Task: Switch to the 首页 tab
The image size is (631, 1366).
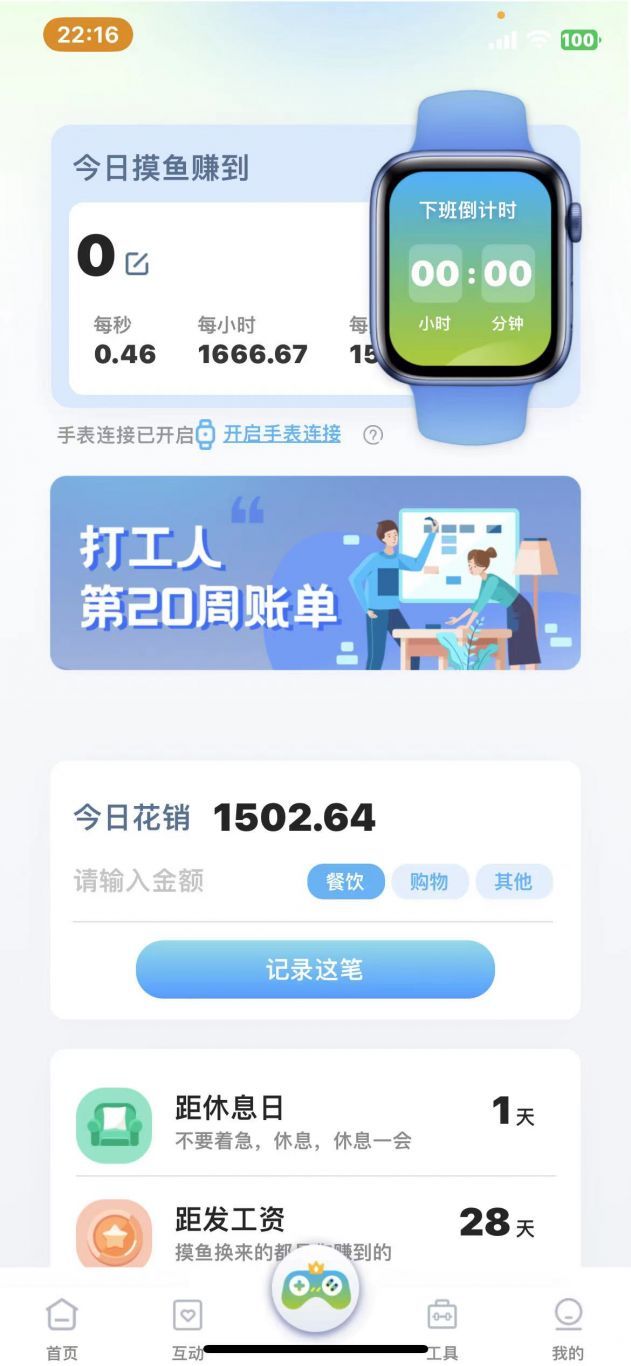Action: [x=62, y=1330]
